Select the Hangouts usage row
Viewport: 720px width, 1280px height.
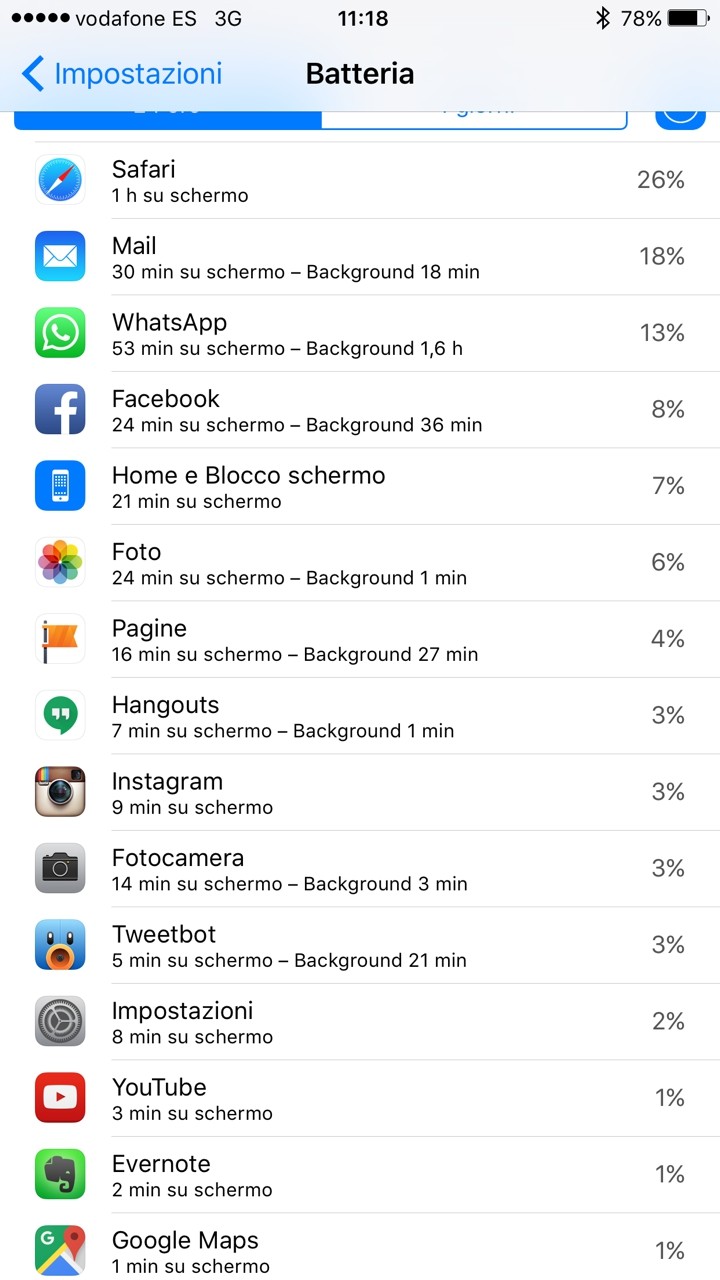coord(360,716)
